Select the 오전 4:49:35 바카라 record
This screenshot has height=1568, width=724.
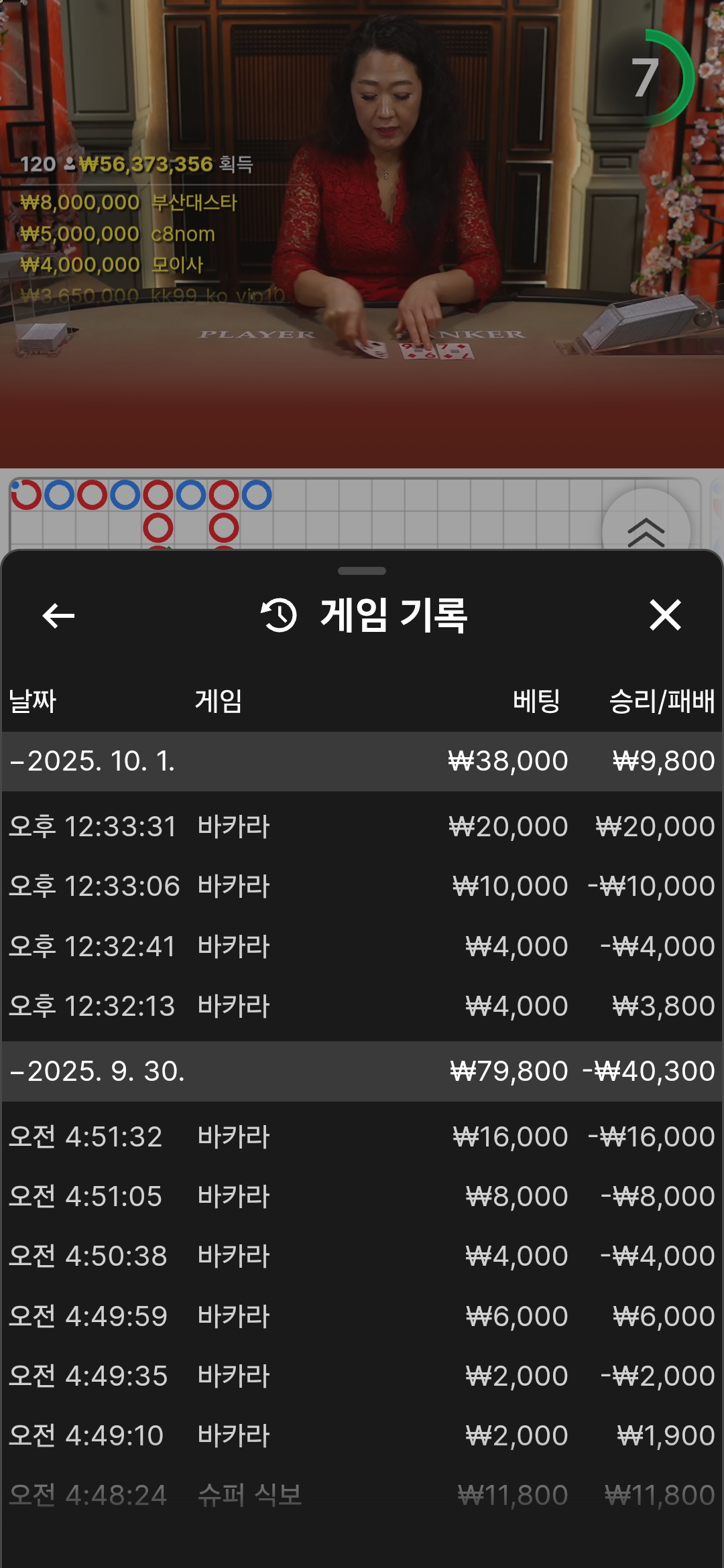point(362,1376)
